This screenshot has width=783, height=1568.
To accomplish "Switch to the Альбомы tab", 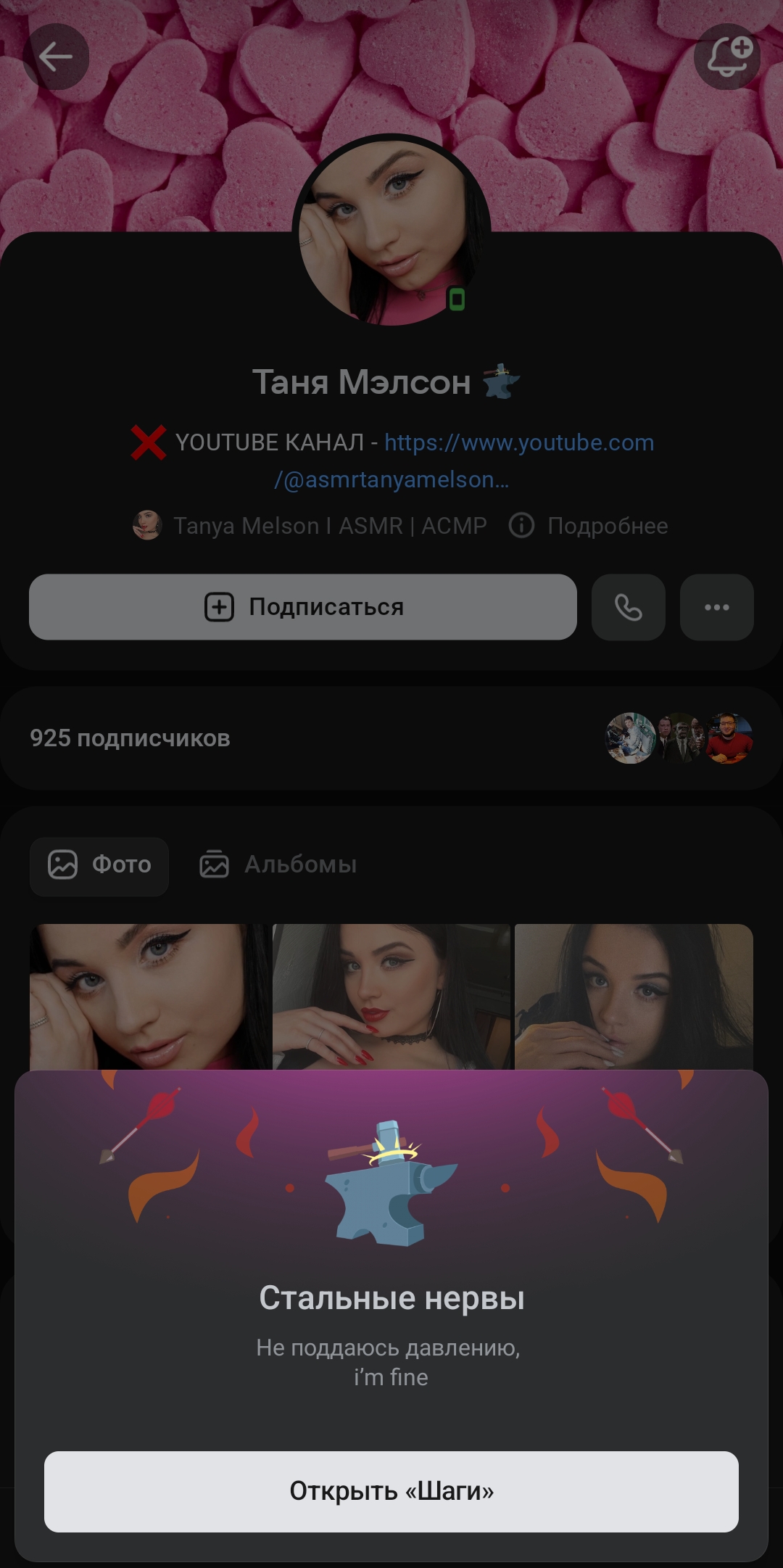I will tap(279, 865).
